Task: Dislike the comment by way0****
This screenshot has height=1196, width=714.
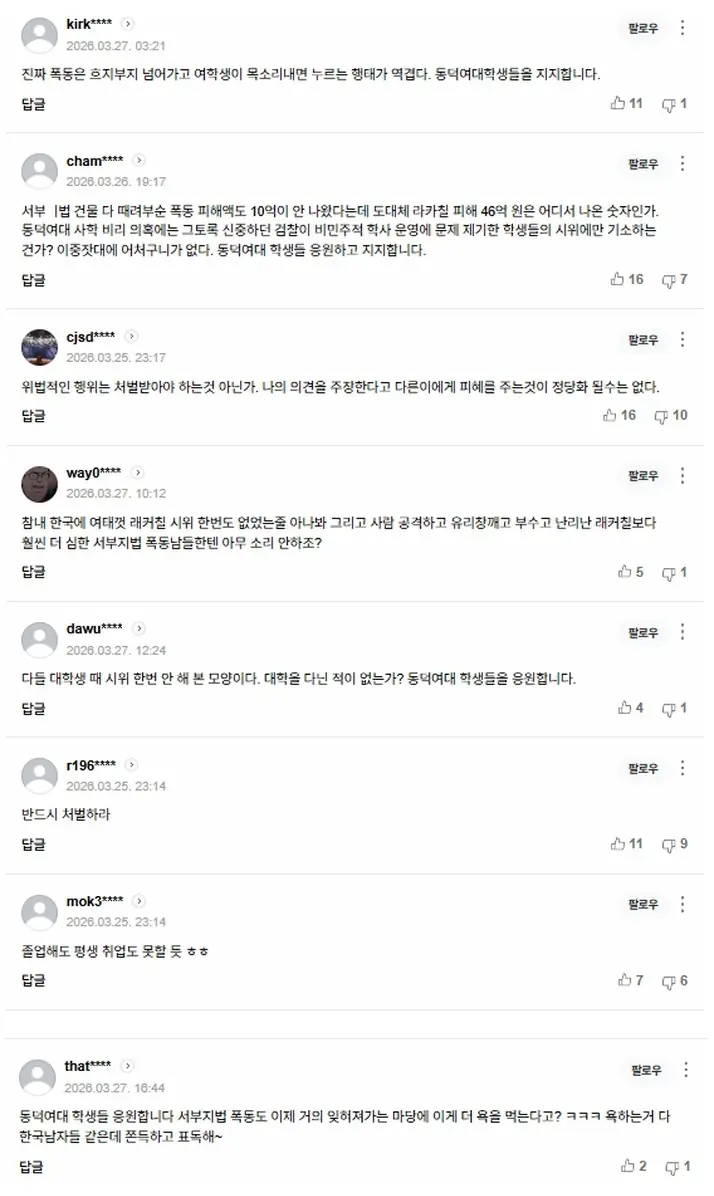Action: click(674, 572)
